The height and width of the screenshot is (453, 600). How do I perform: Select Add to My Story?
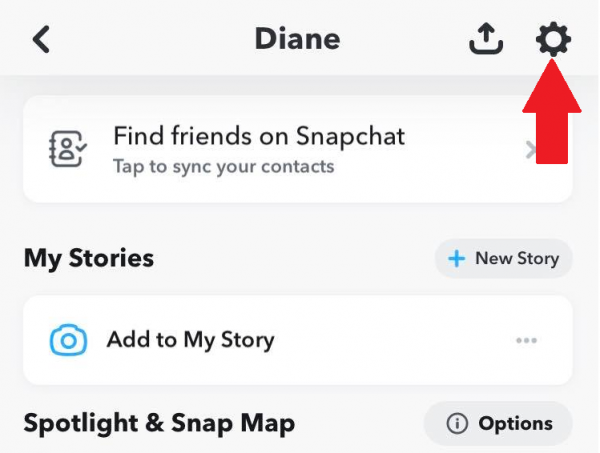[190, 340]
